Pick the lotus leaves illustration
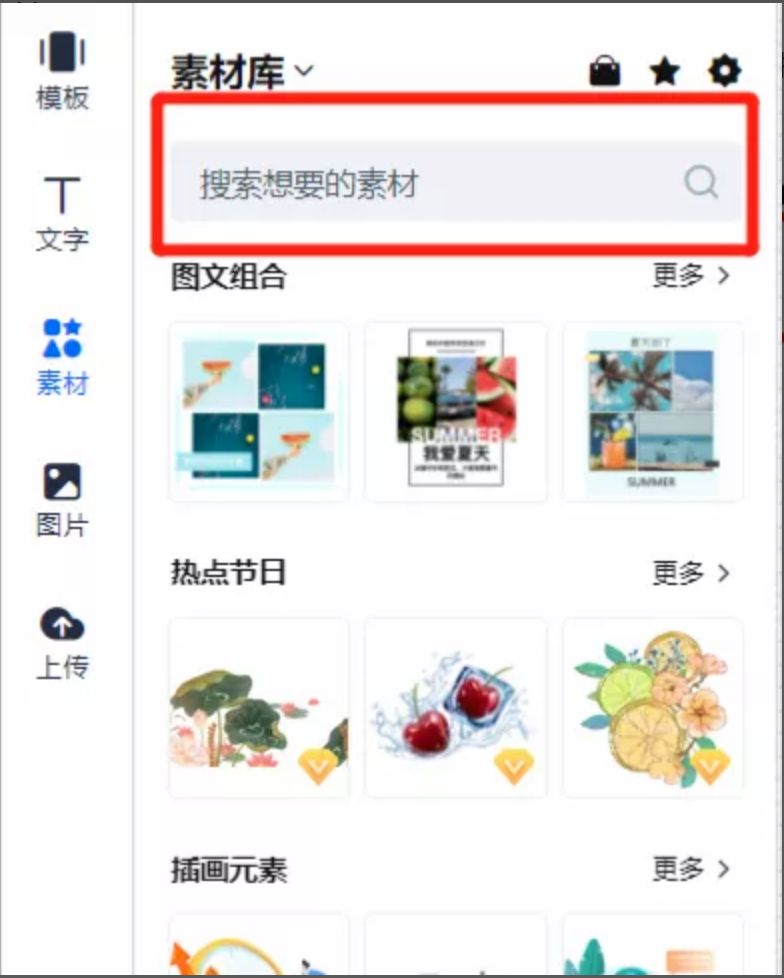This screenshot has height=978, width=784. [x=259, y=707]
